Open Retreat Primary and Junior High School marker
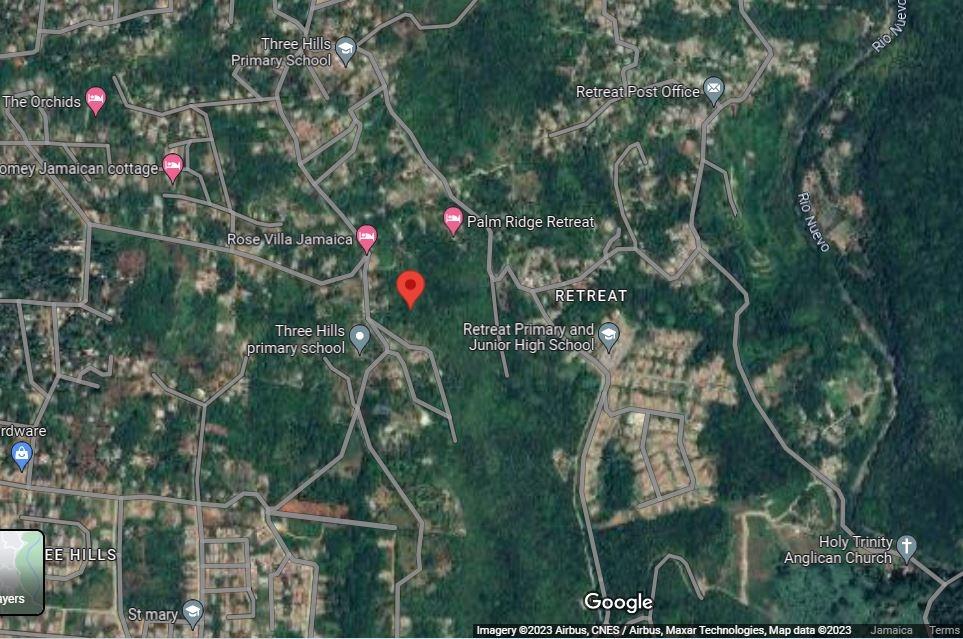 [608, 336]
